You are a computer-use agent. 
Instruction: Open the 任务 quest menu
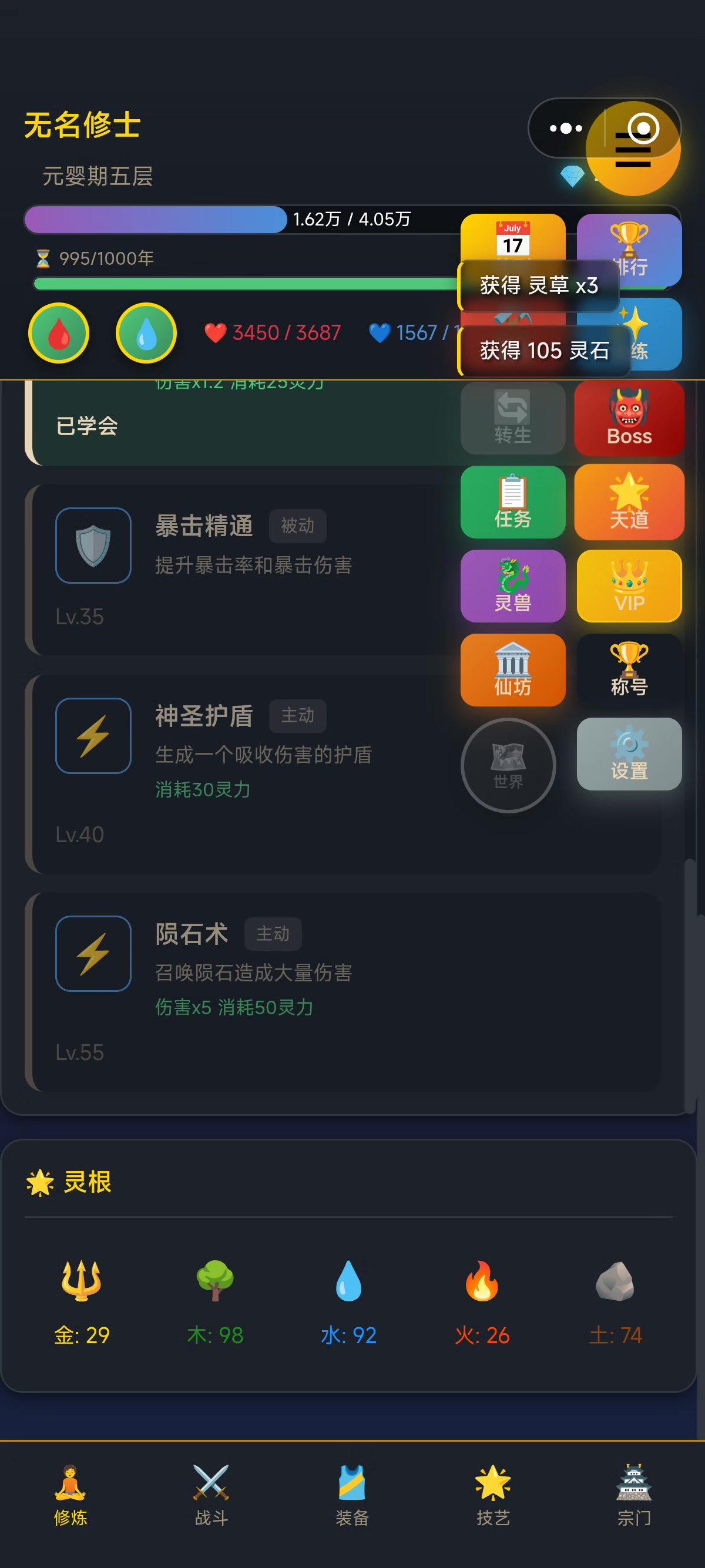coord(513,502)
